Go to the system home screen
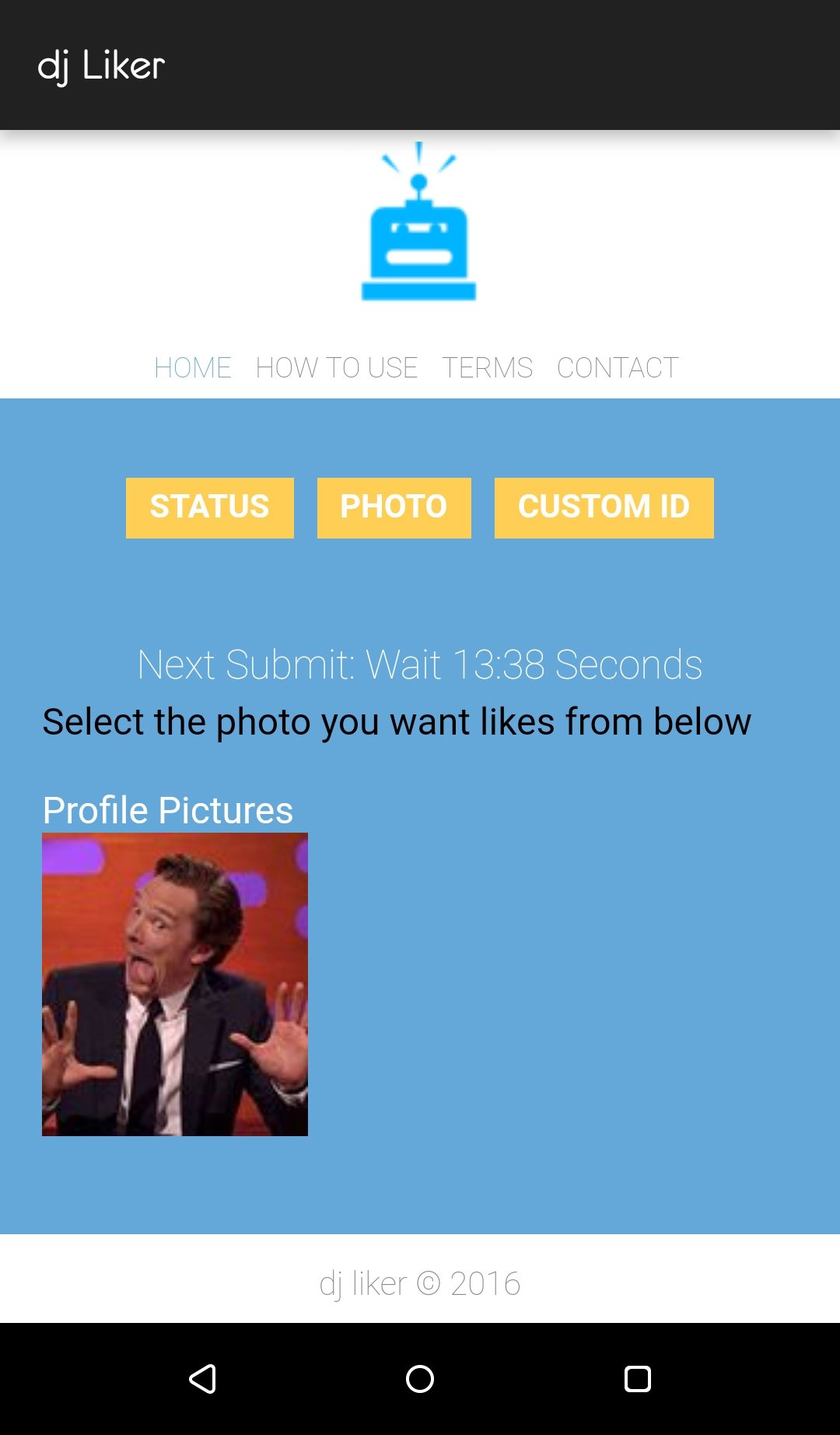Viewport: 840px width, 1435px height. (x=420, y=1379)
